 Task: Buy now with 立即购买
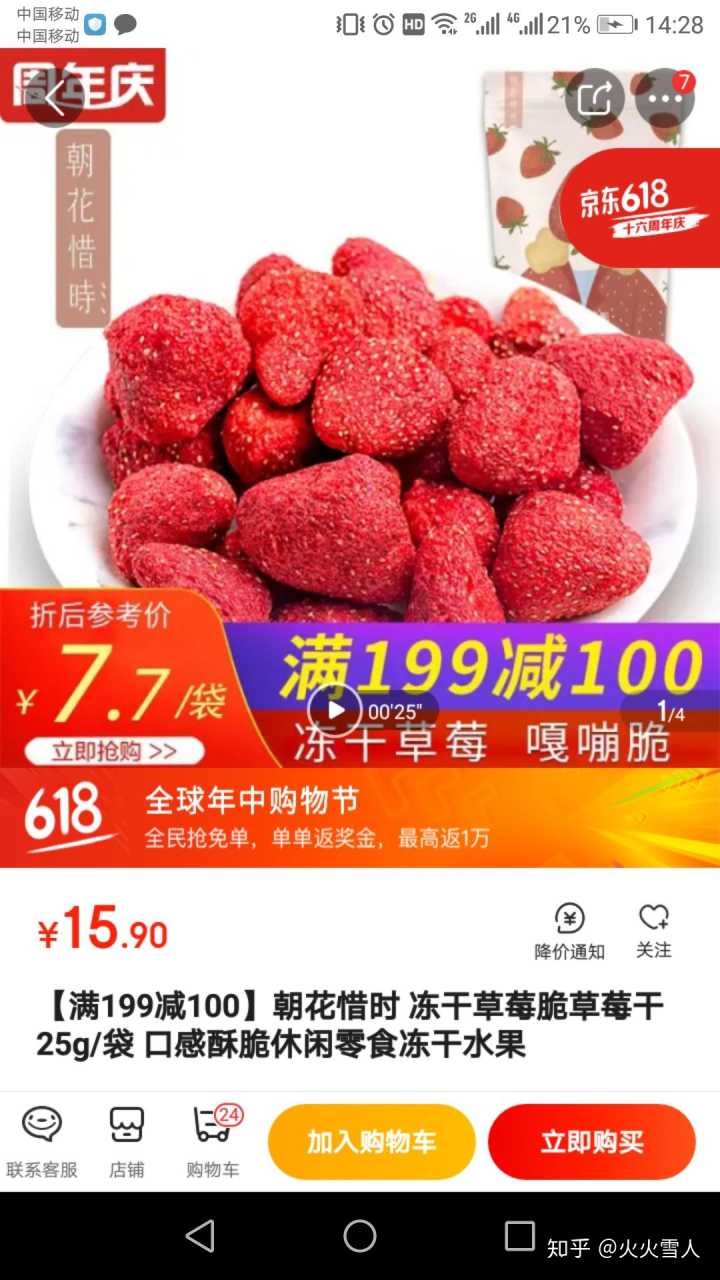click(x=592, y=1142)
